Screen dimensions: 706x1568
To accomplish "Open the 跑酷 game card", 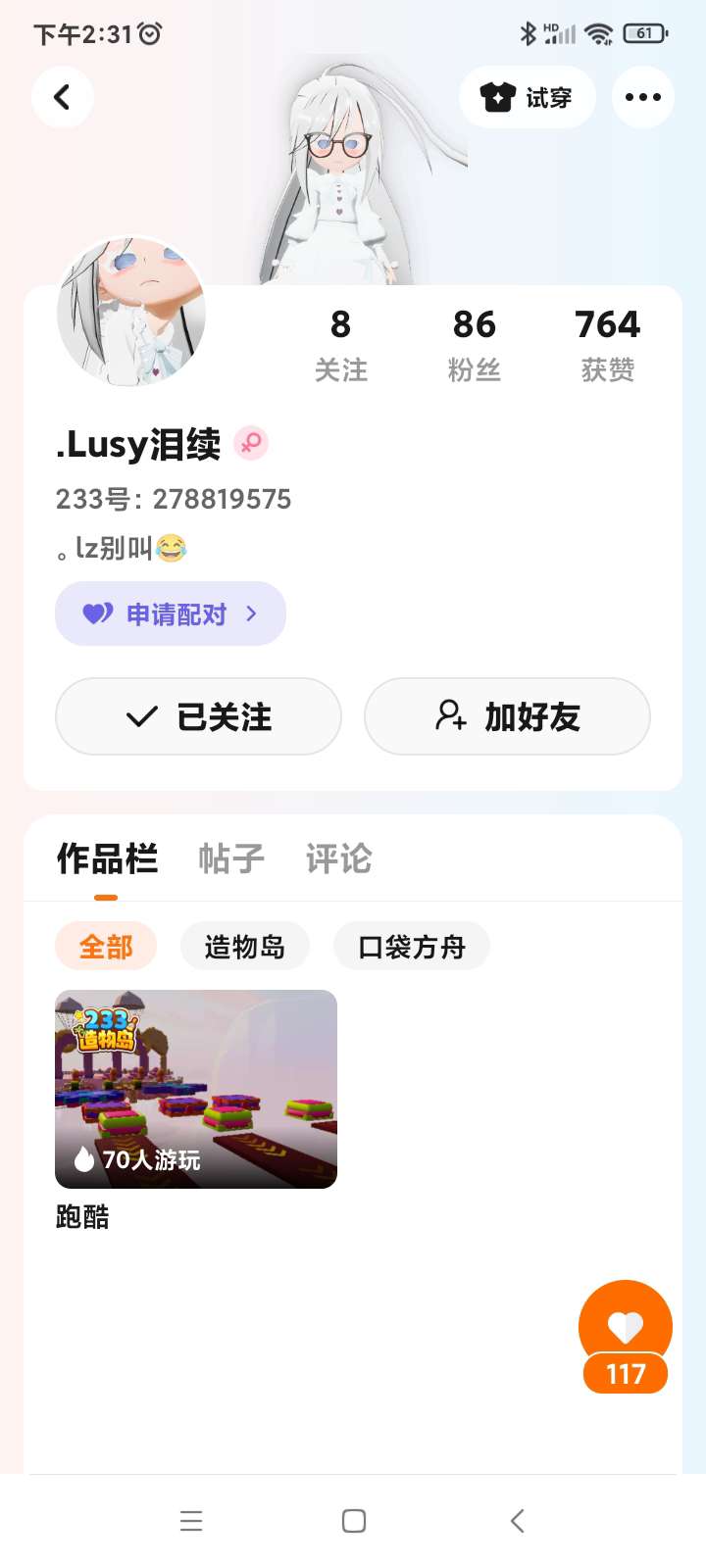I will pos(196,1089).
